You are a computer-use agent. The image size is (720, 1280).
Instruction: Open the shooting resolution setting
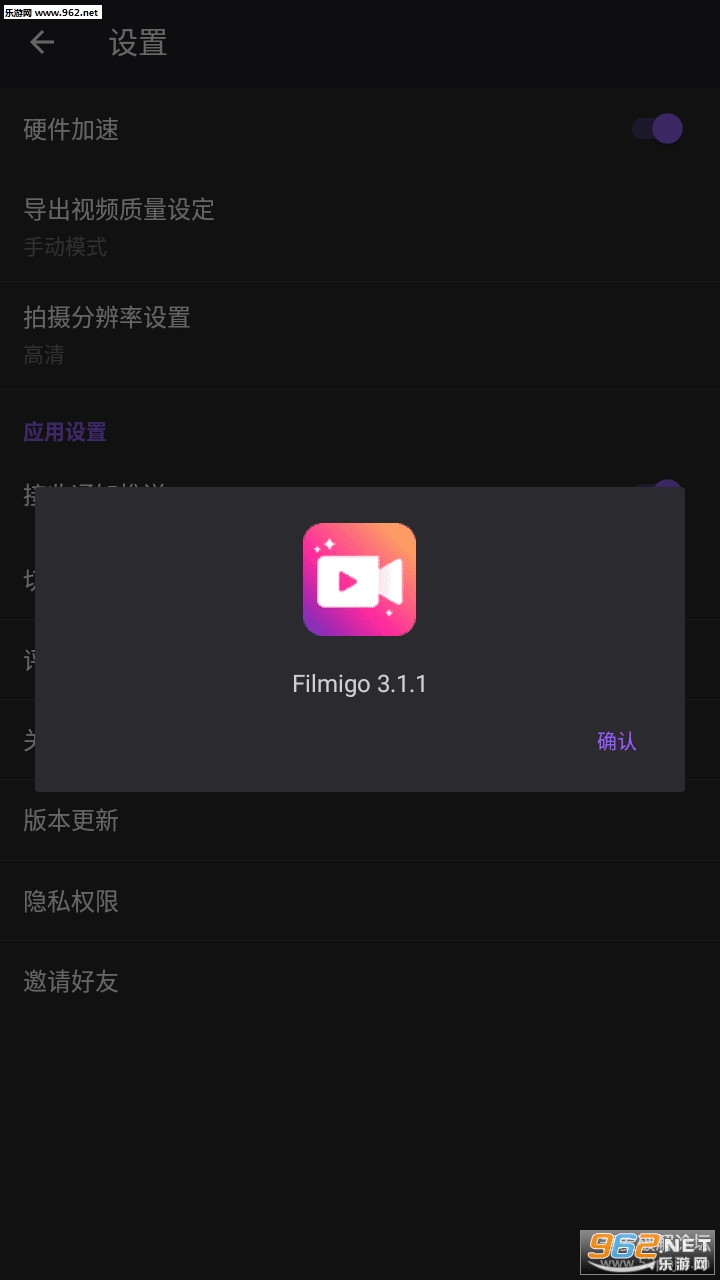point(360,335)
